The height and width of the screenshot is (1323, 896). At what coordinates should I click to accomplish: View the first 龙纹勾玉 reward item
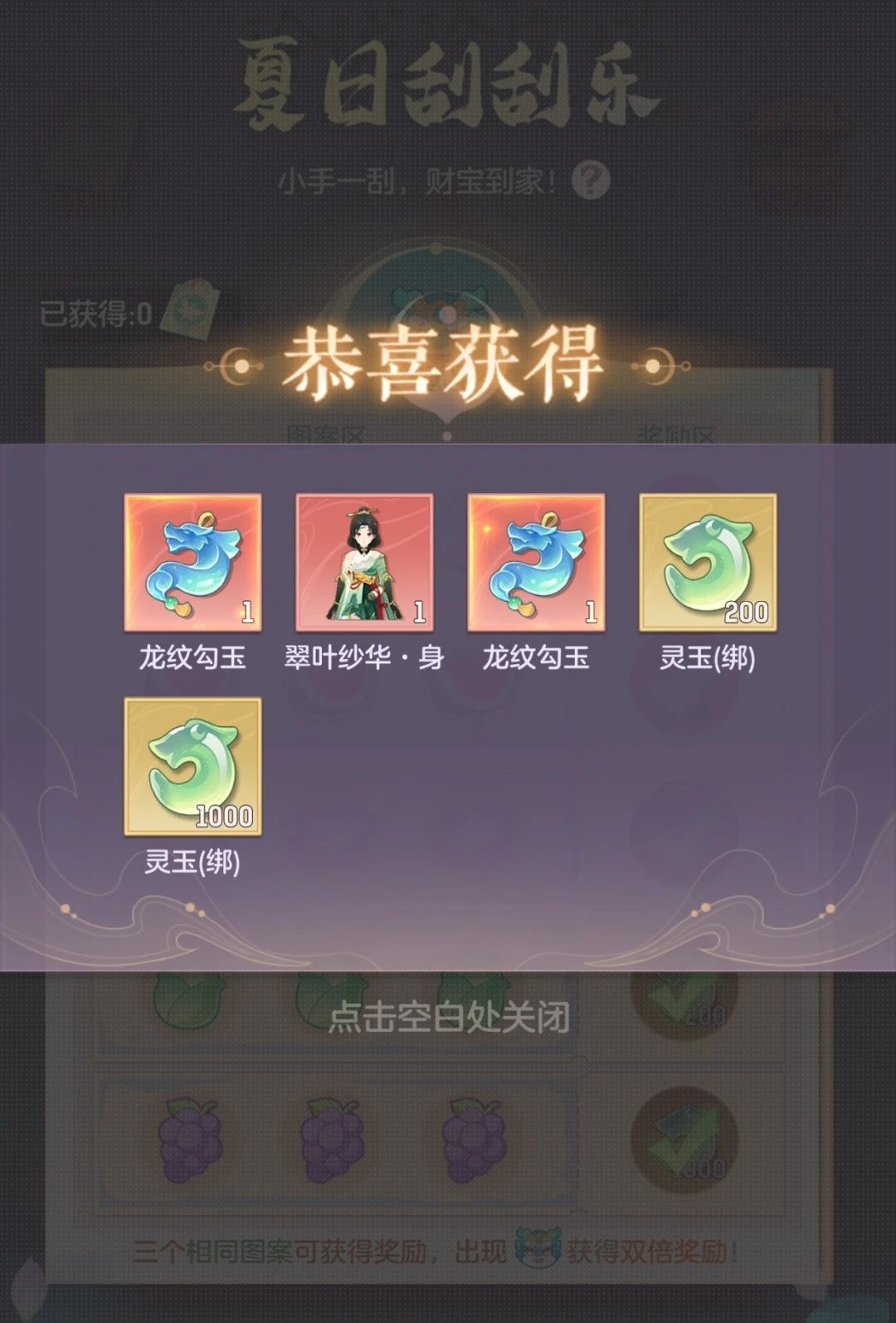[x=192, y=563]
